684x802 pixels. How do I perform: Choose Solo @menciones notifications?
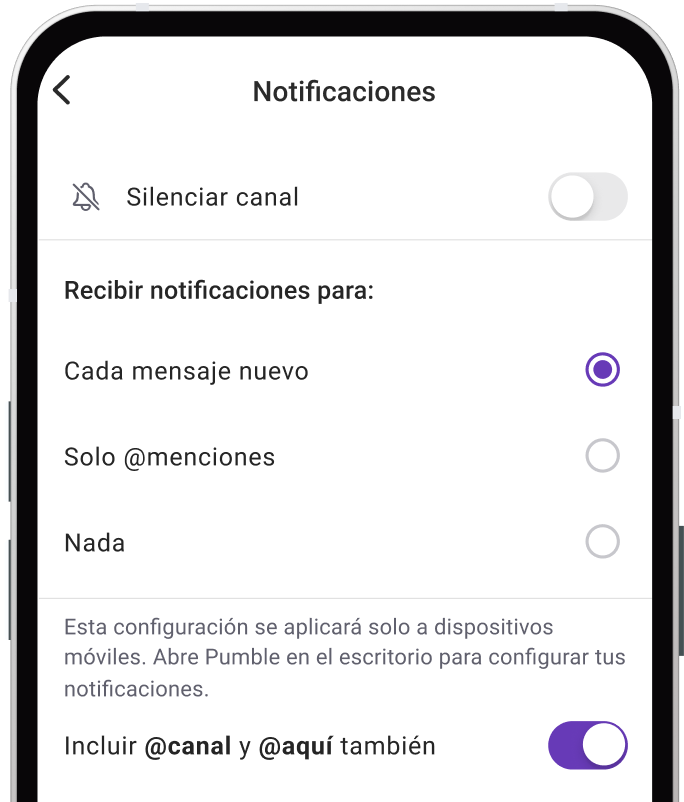click(x=602, y=456)
